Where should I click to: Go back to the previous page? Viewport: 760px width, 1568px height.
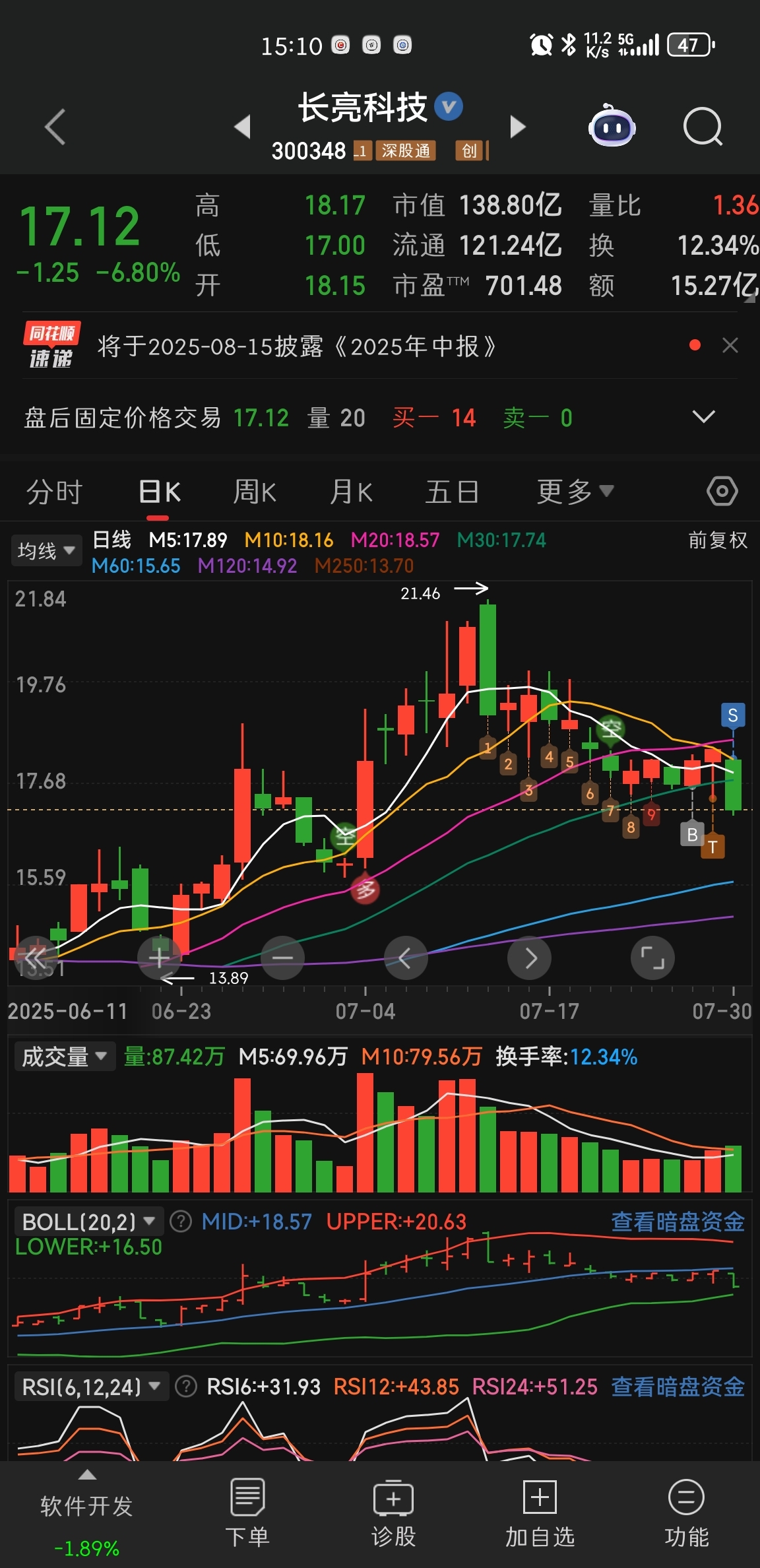[x=55, y=127]
